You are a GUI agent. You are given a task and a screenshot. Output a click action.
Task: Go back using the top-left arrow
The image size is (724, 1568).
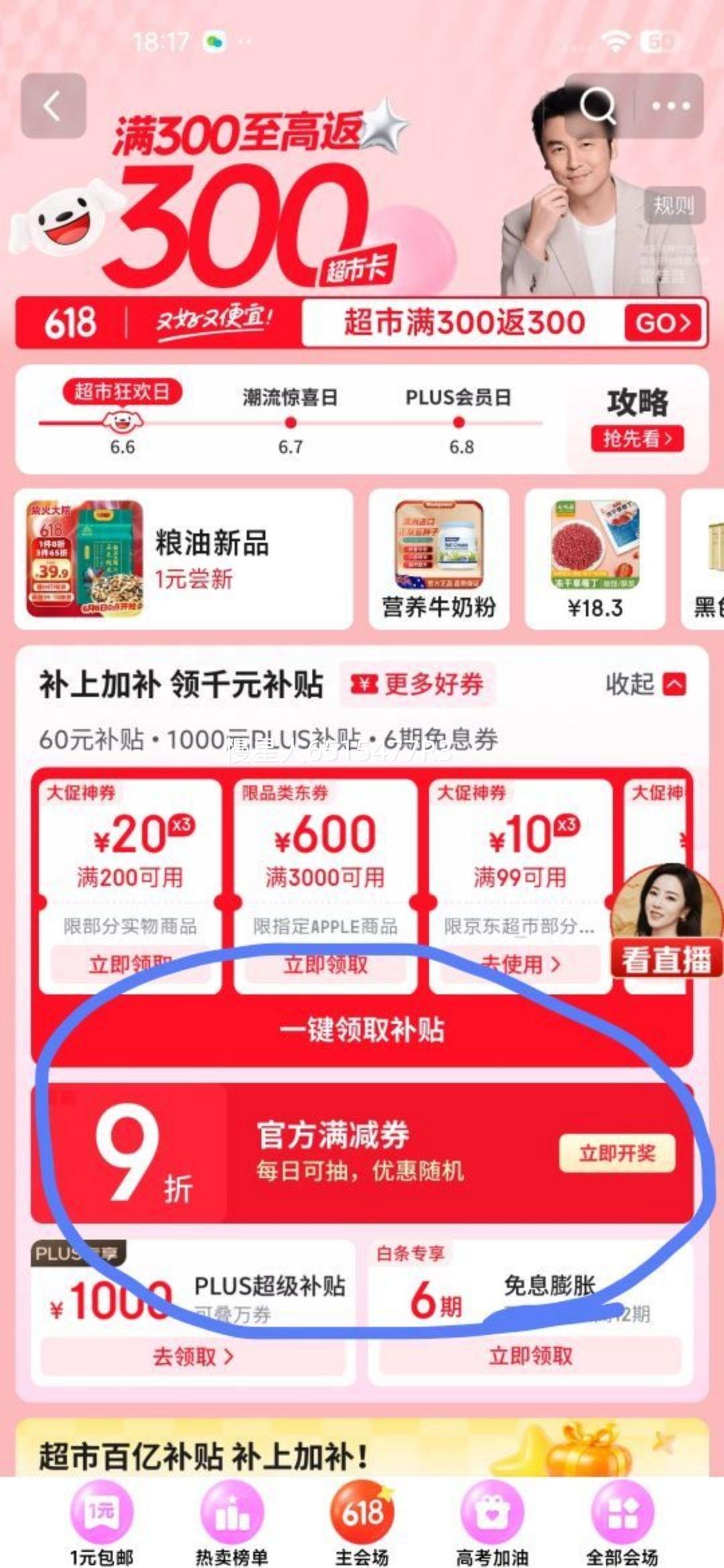53,106
